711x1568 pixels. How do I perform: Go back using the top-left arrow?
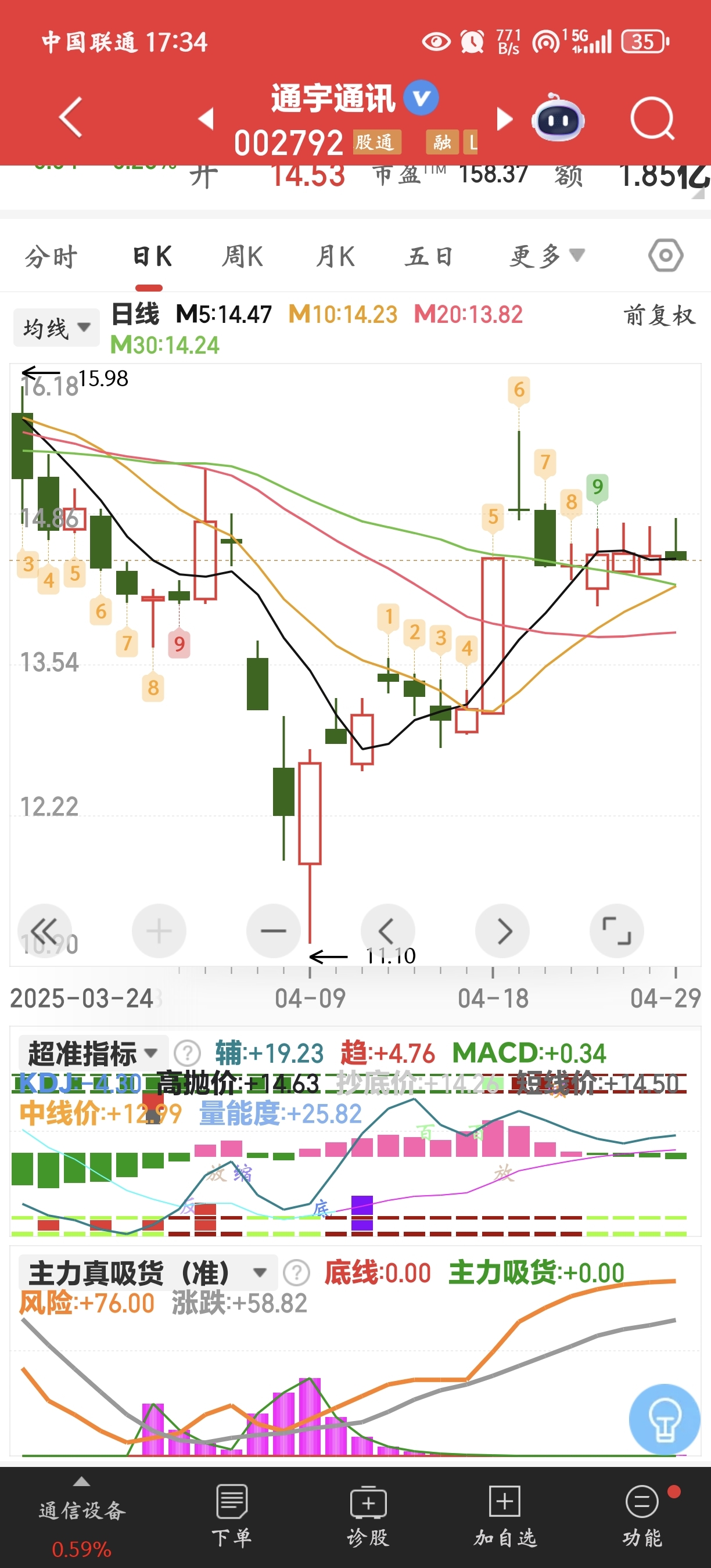pos(71,117)
